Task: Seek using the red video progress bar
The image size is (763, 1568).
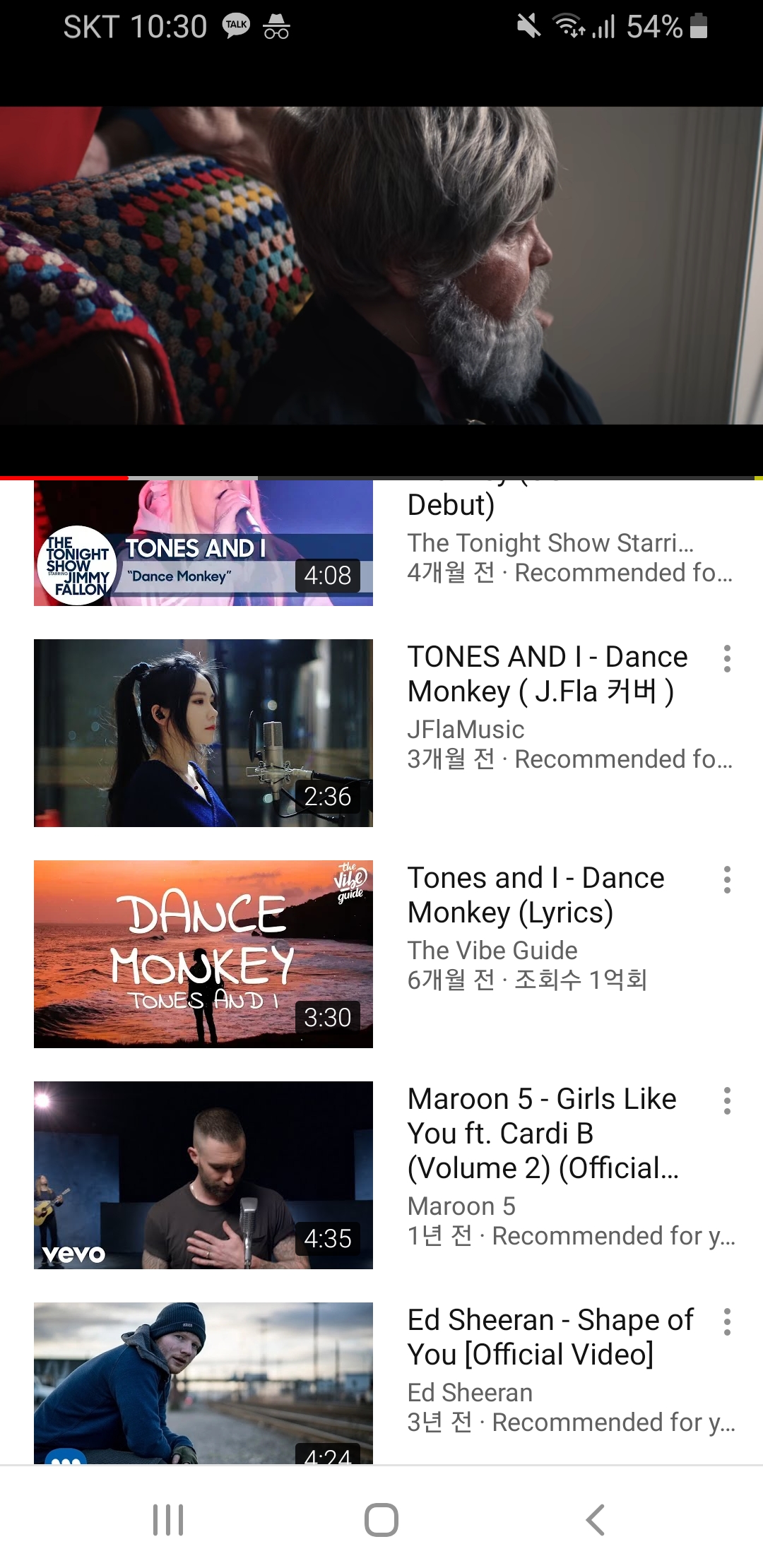Action: point(127,478)
